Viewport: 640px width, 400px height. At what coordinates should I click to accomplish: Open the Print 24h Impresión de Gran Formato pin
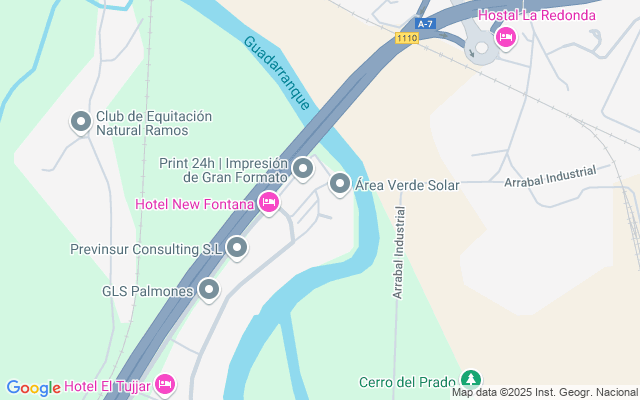(x=303, y=167)
